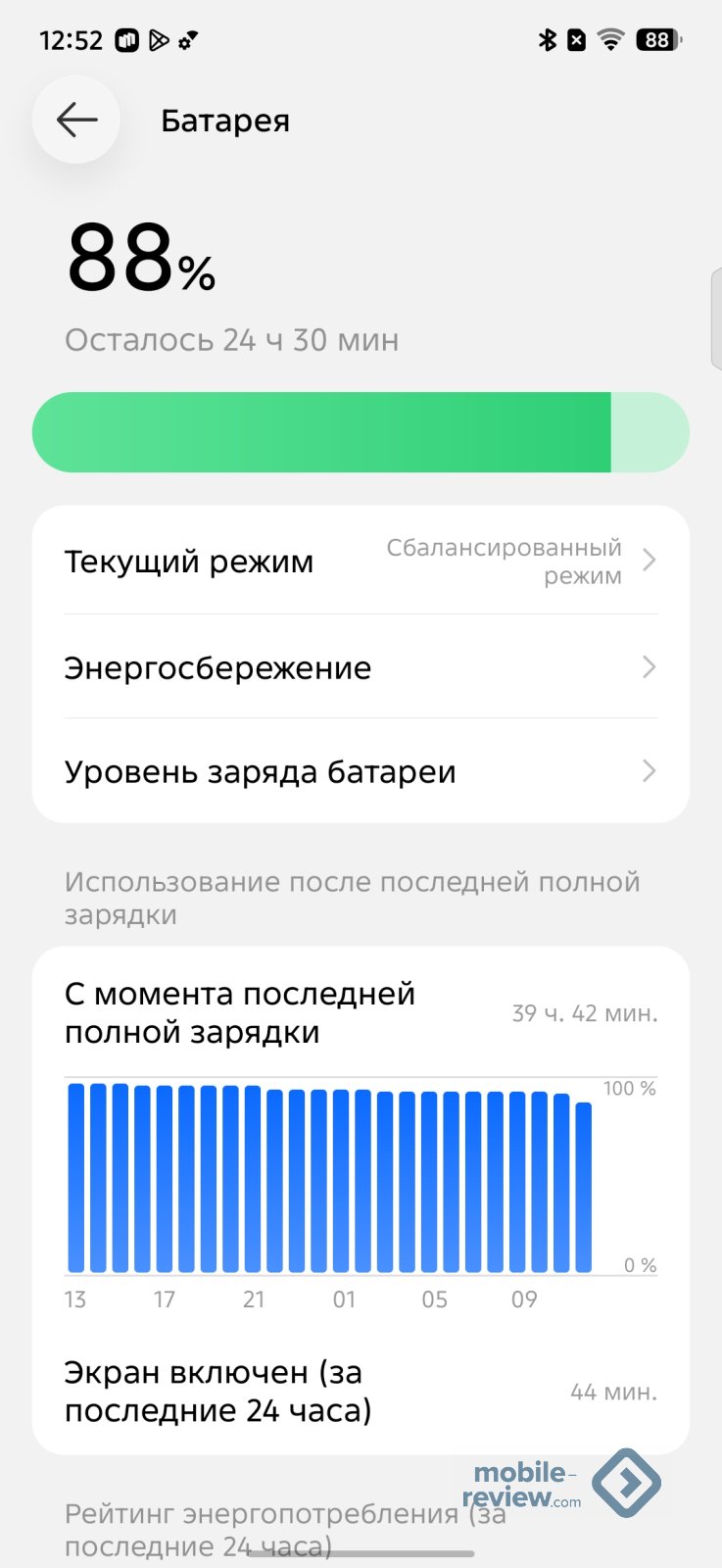Open Энергосбережение settings
Viewport: 722px width, 1568px height.
(361, 667)
